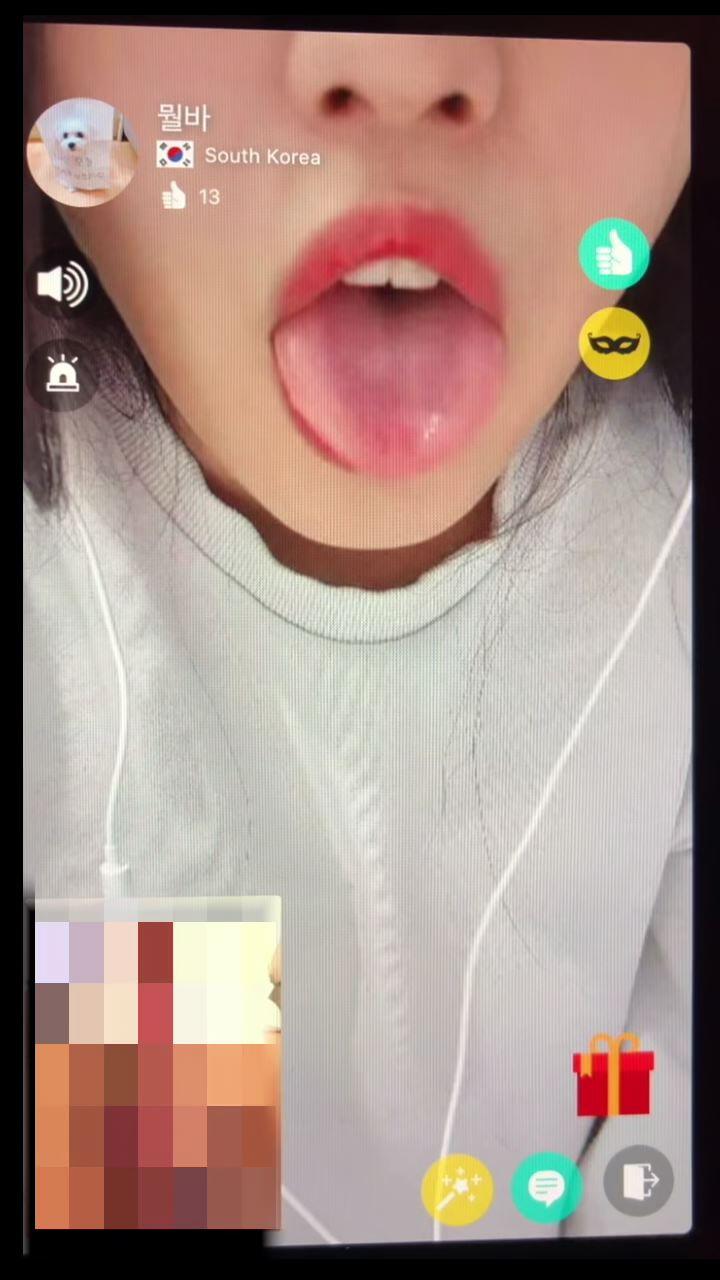Report this user with the siren icon
Screen dimensions: 720x1280
coord(62,376)
